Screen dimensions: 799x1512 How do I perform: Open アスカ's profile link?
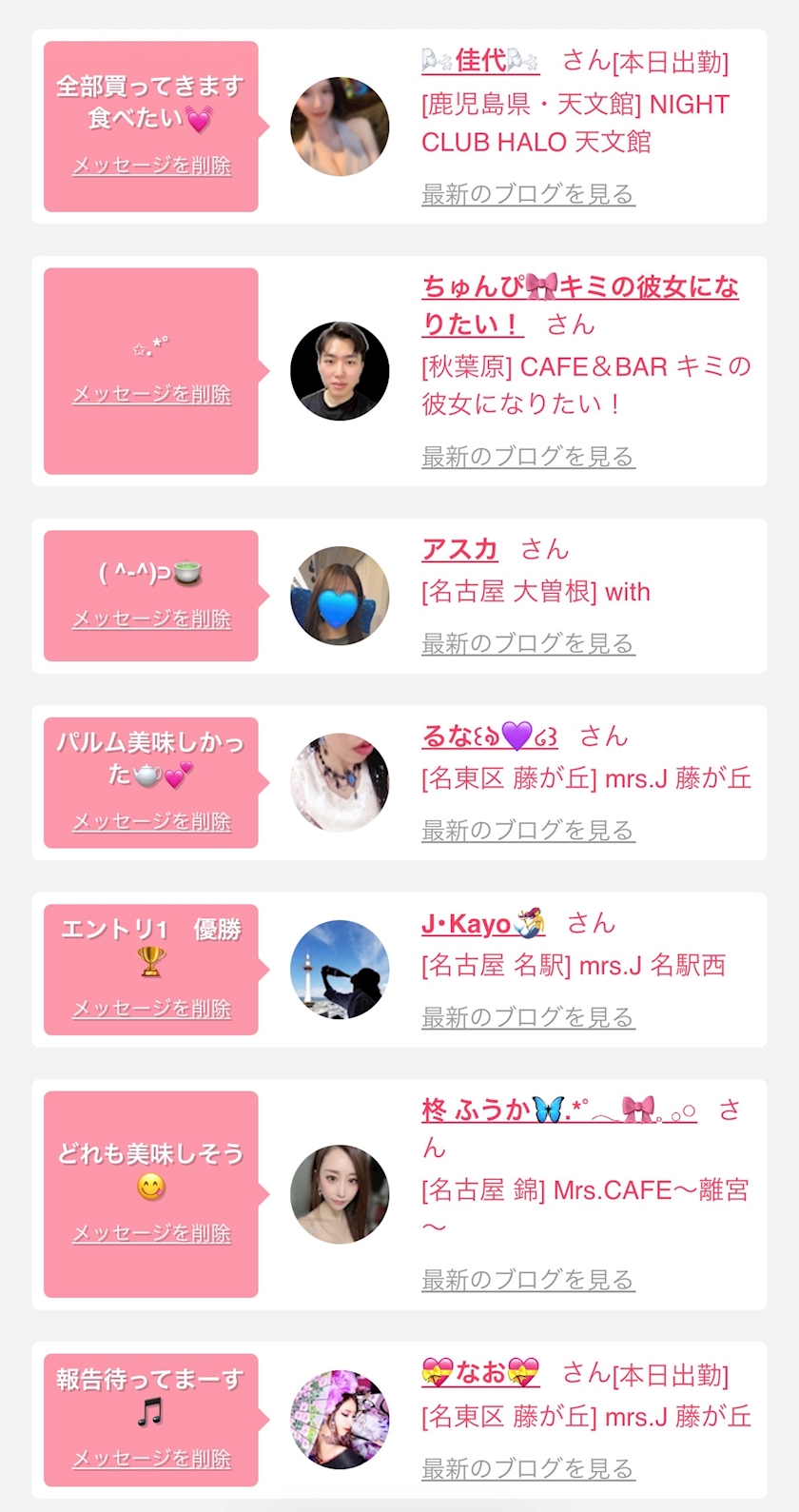click(x=459, y=549)
